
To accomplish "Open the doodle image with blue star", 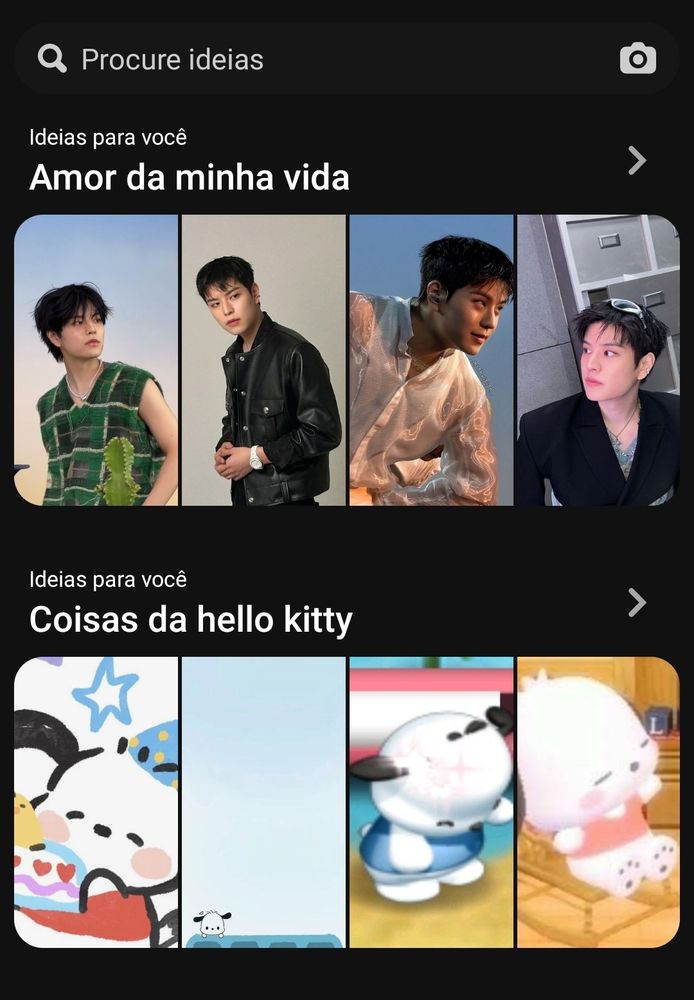I will (96, 802).
